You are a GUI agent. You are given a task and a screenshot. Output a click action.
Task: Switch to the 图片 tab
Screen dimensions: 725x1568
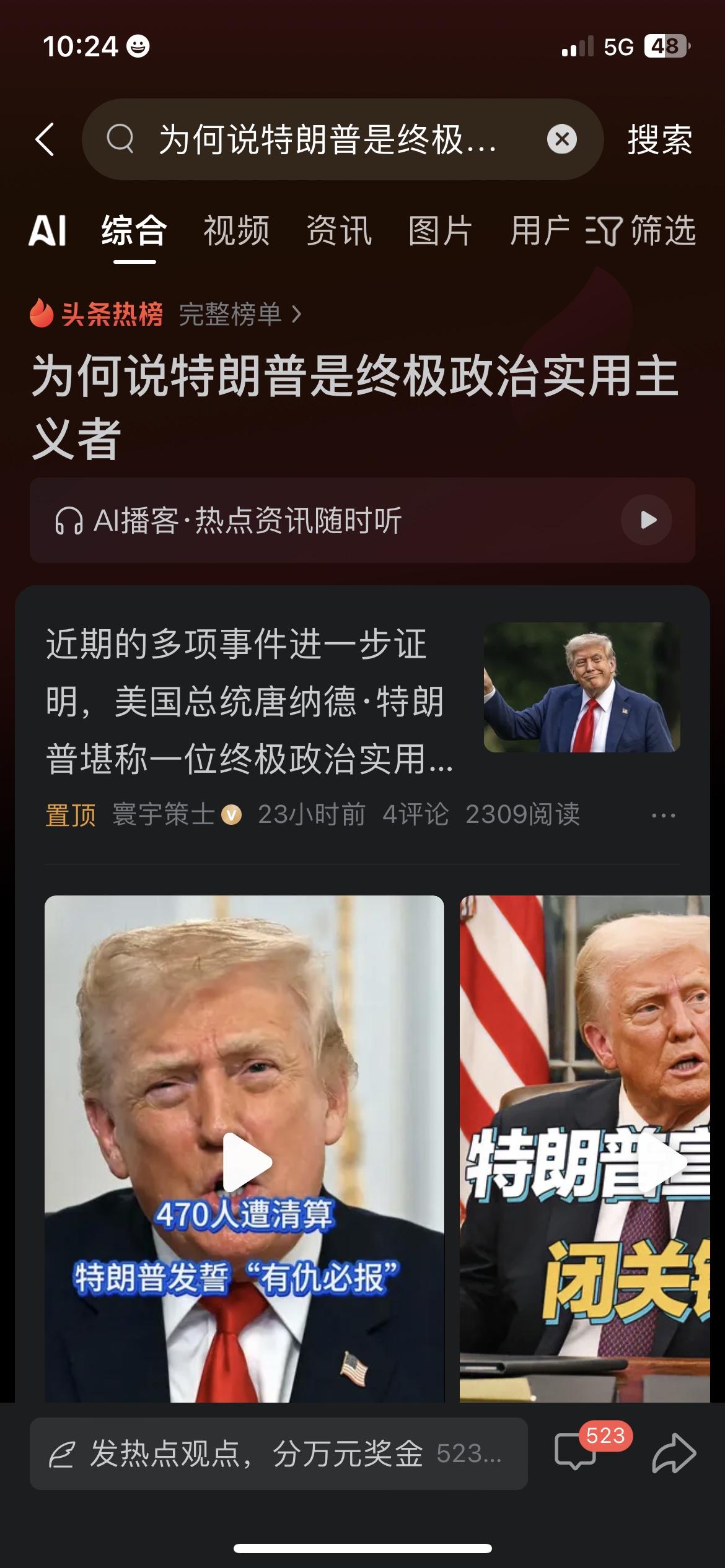(439, 230)
